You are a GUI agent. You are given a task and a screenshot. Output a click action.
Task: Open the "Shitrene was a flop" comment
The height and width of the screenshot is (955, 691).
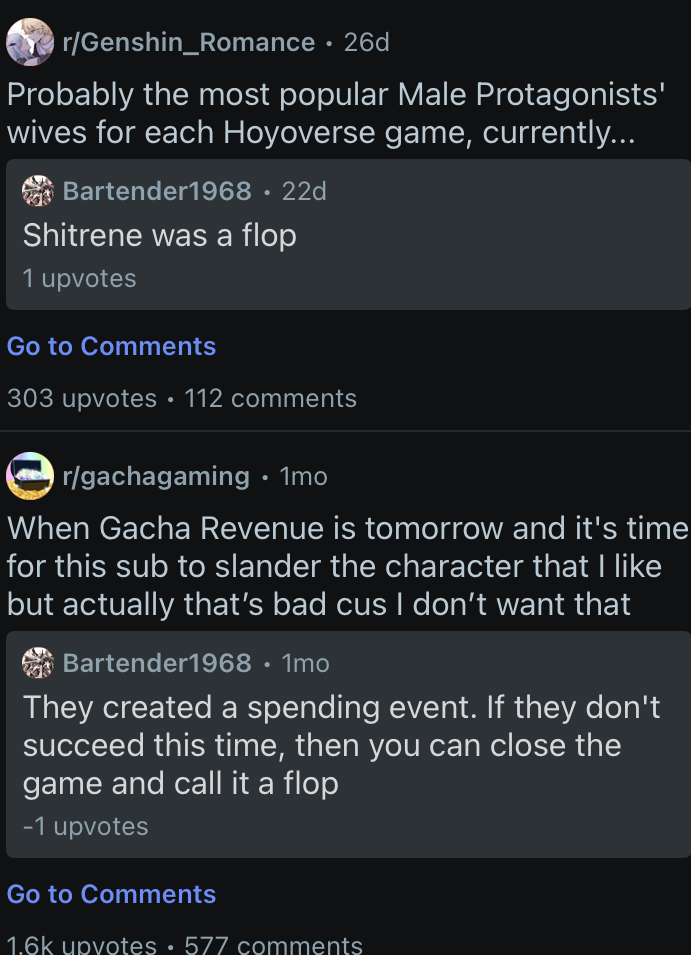pyautogui.click(x=348, y=234)
